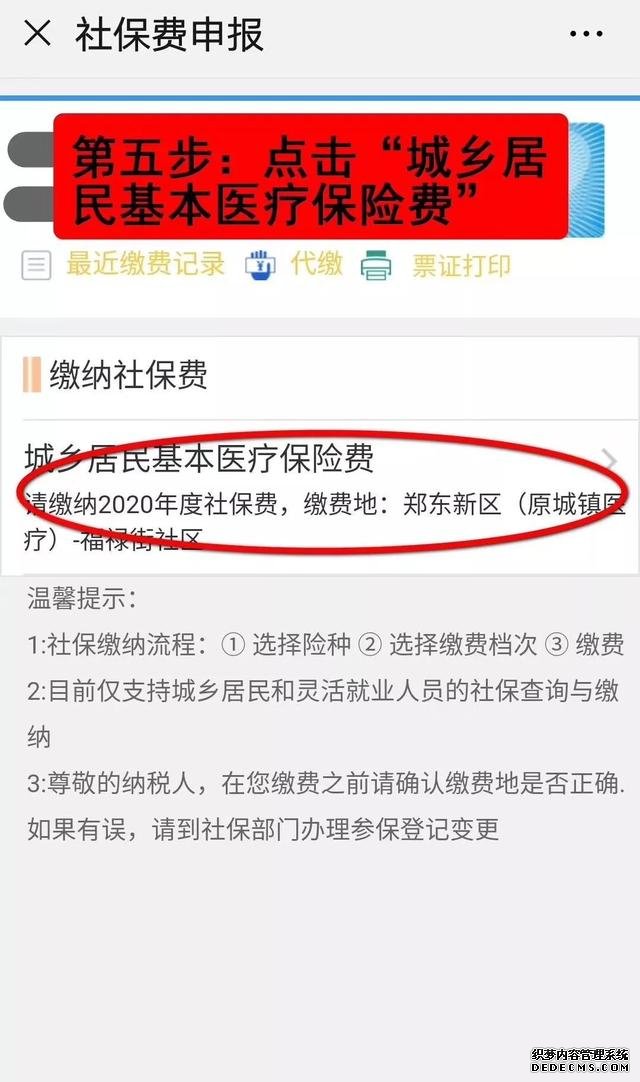640x1082 pixels.
Task: Open 城乡居民基本医疗保险费 row
Action: point(320,497)
